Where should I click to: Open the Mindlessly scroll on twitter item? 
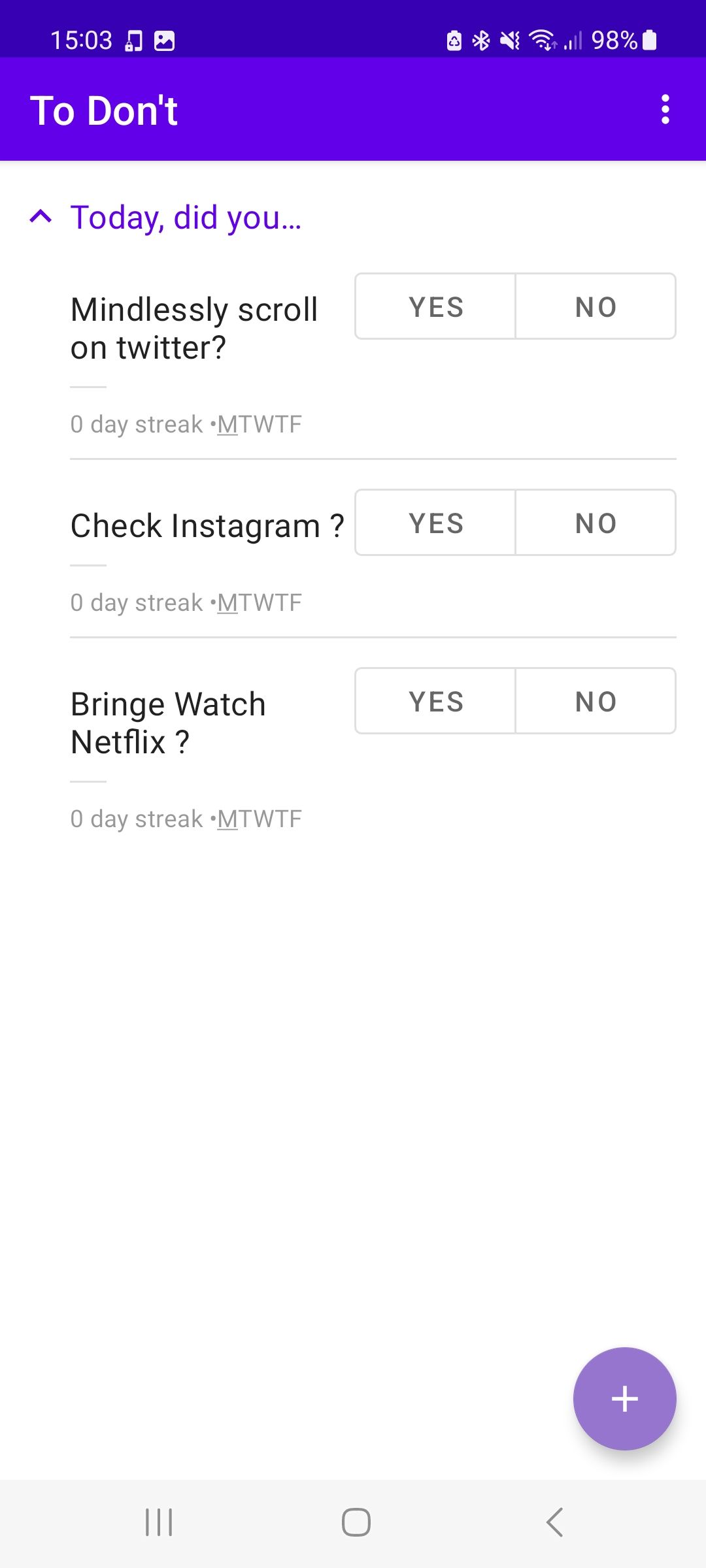[194, 329]
